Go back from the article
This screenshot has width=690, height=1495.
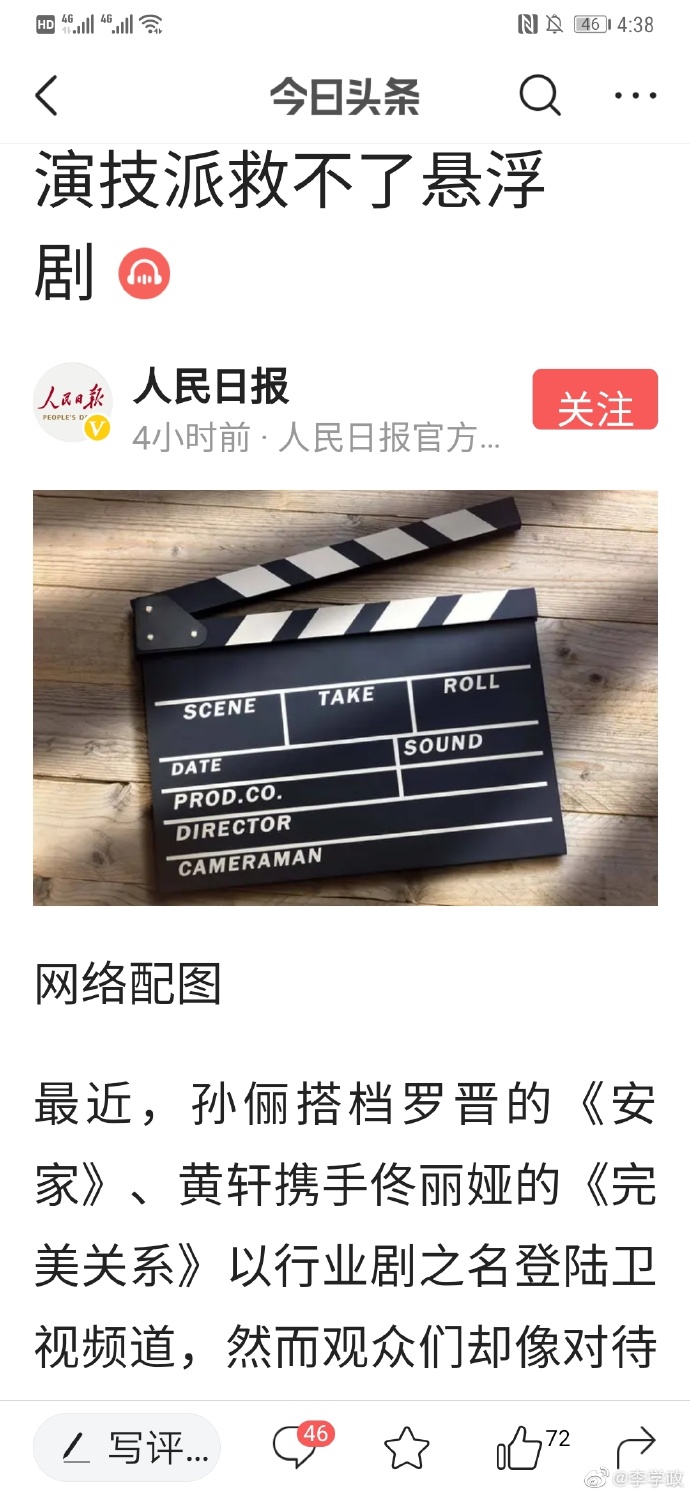click(x=47, y=97)
